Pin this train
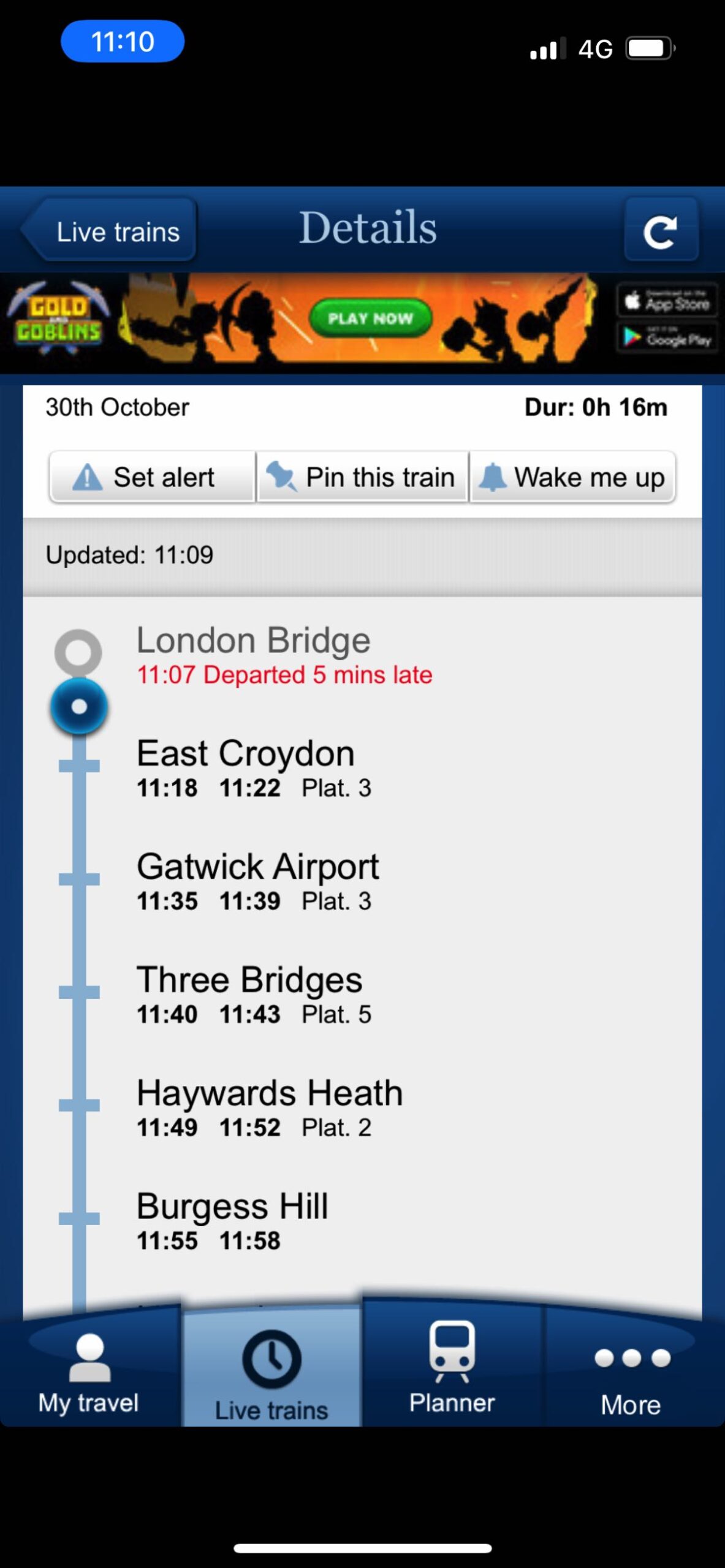 (362, 477)
